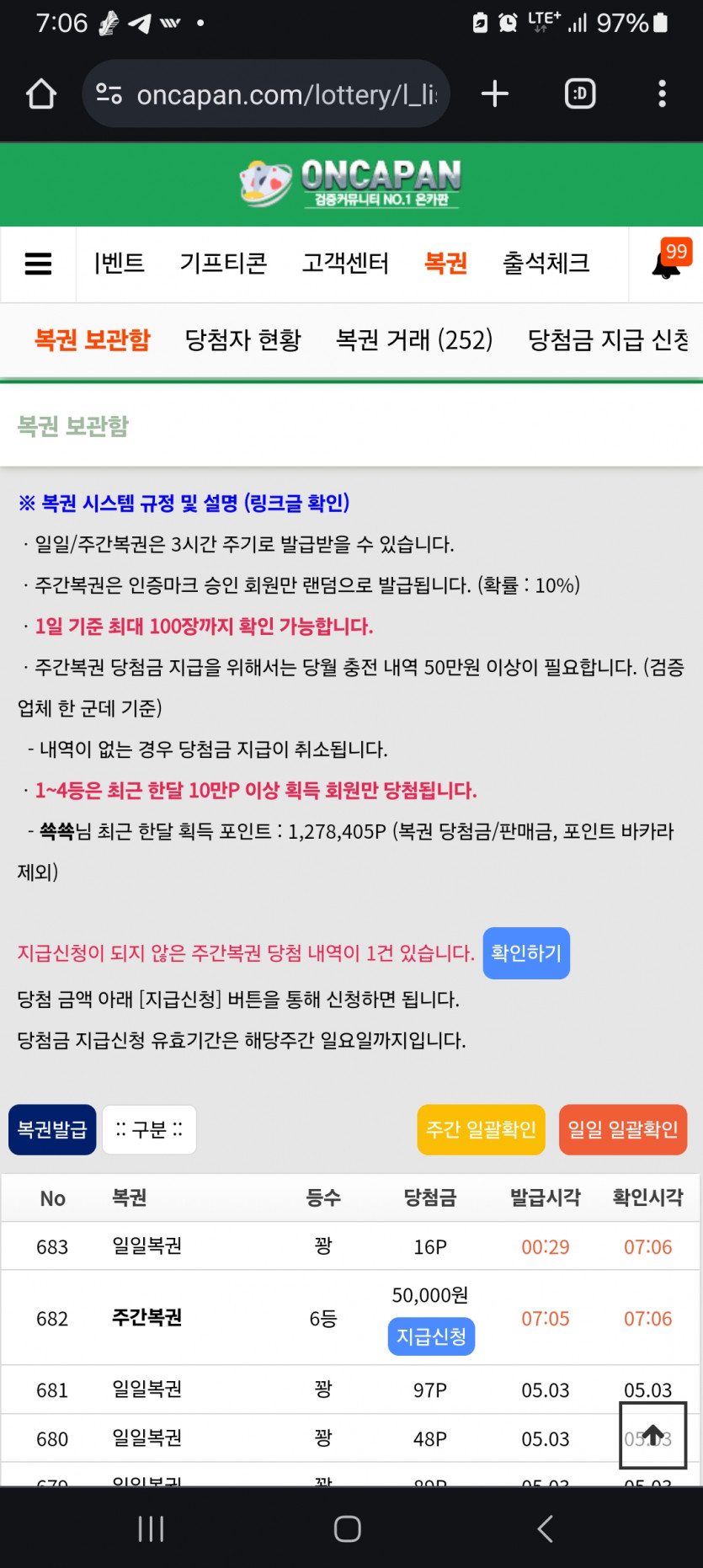
Task: Switch to the 당첨자 현황 tab
Action: coord(242,340)
